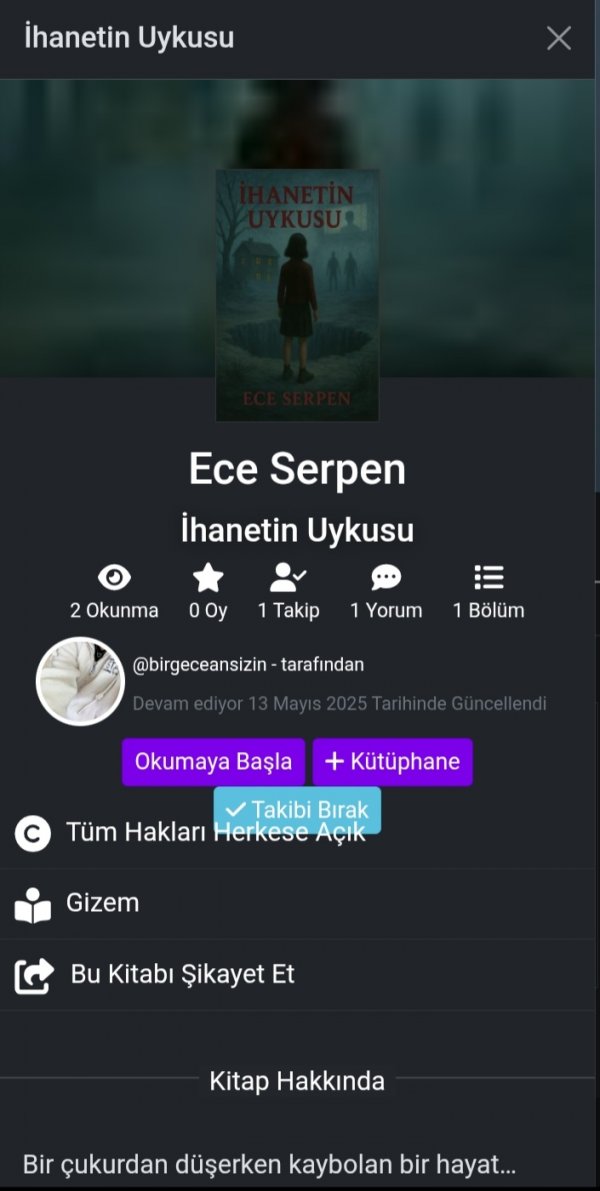Open the Gizem category
This screenshot has width=600, height=1191.
click(x=102, y=903)
